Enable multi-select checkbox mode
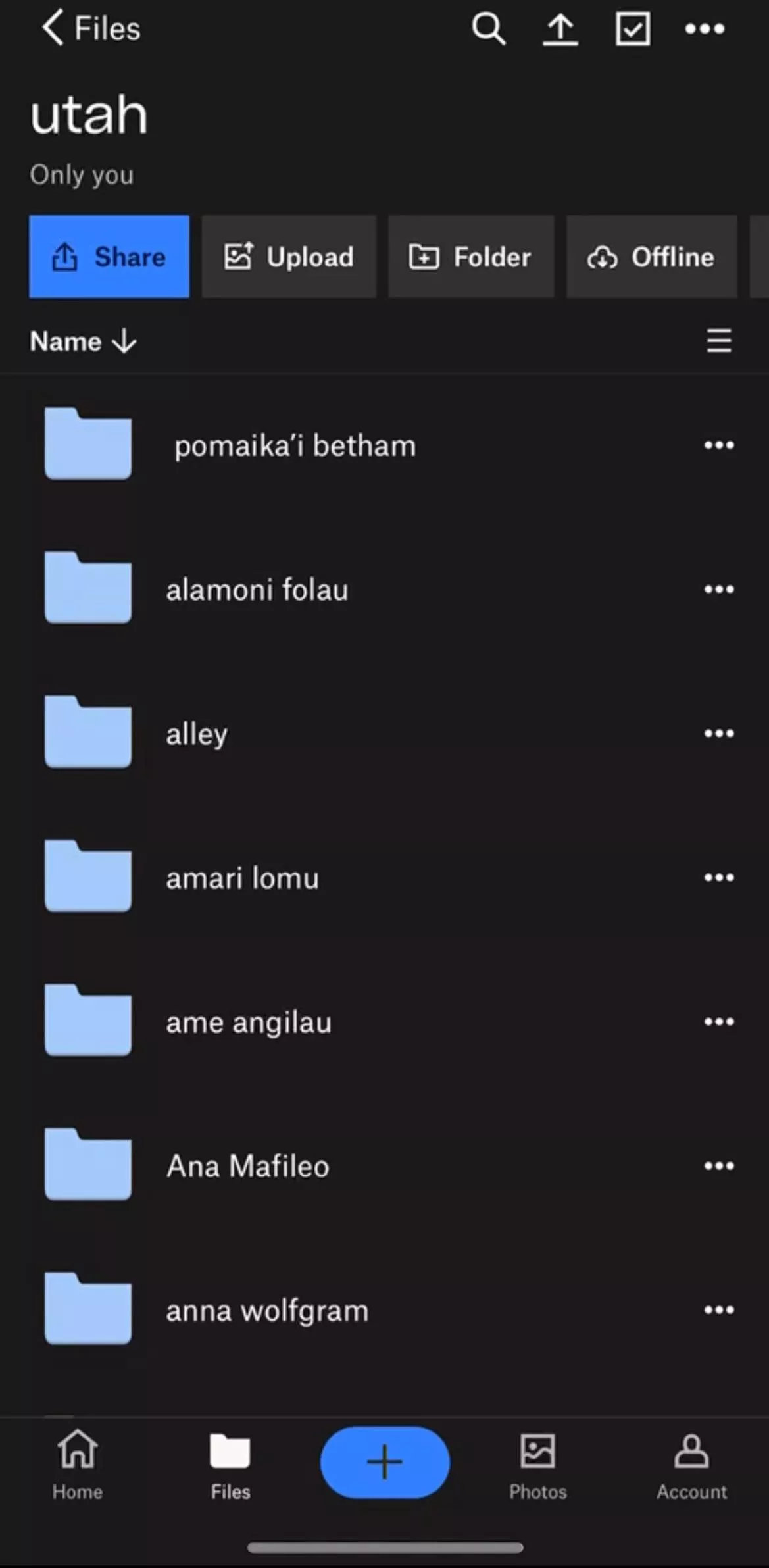Viewport: 769px width, 1568px height. (x=632, y=29)
